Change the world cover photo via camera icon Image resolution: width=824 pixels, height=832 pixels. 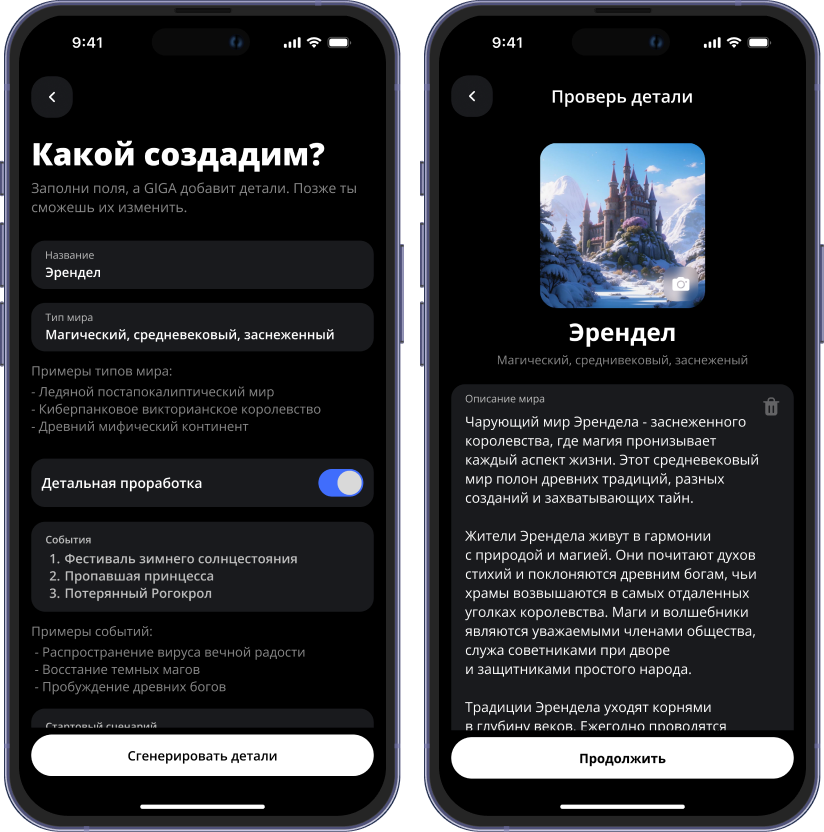pos(681,285)
